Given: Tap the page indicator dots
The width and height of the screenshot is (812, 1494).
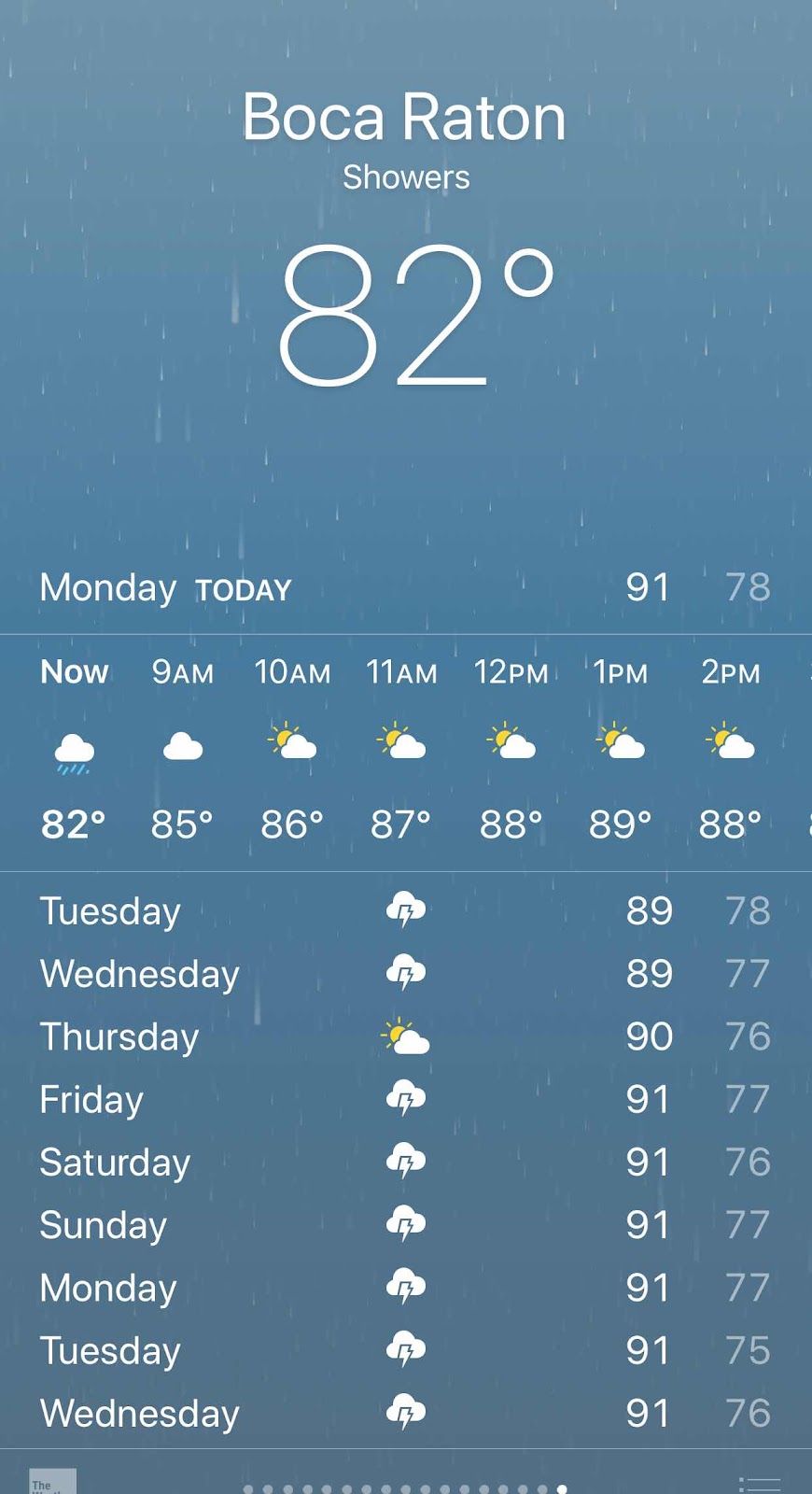Looking at the screenshot, I should [x=405, y=1488].
